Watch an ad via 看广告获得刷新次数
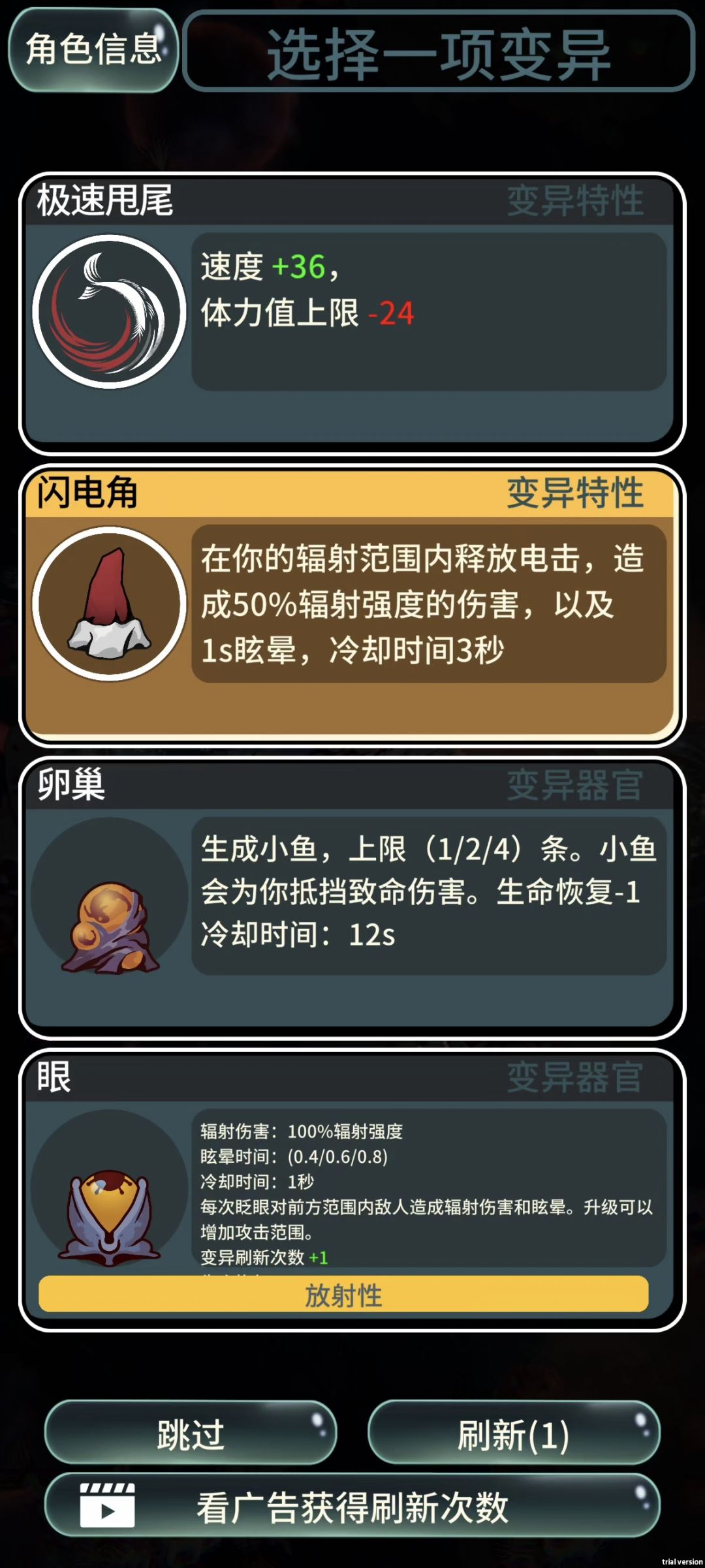The image size is (705, 1568). click(x=352, y=1507)
